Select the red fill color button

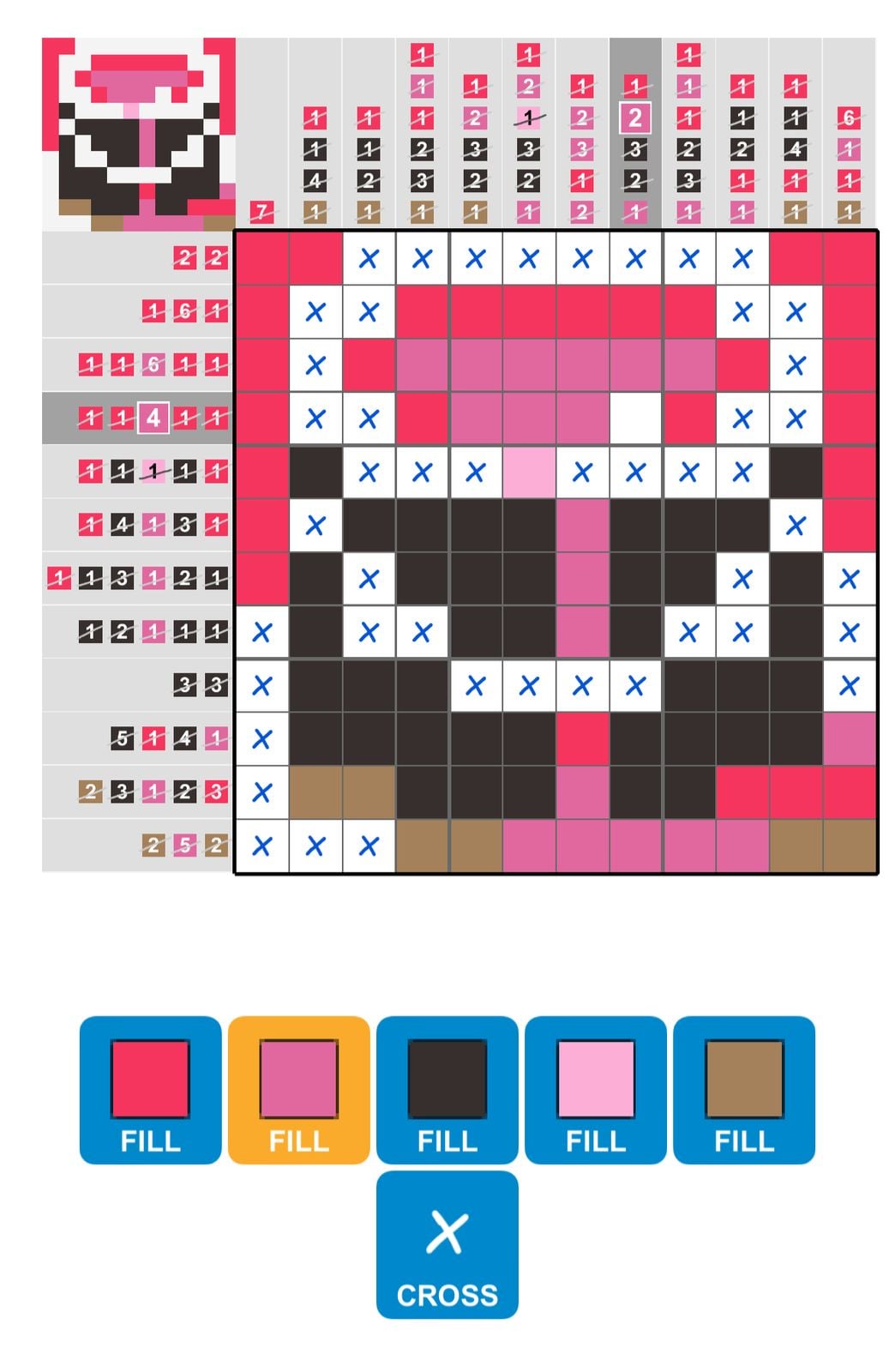click(150, 1090)
